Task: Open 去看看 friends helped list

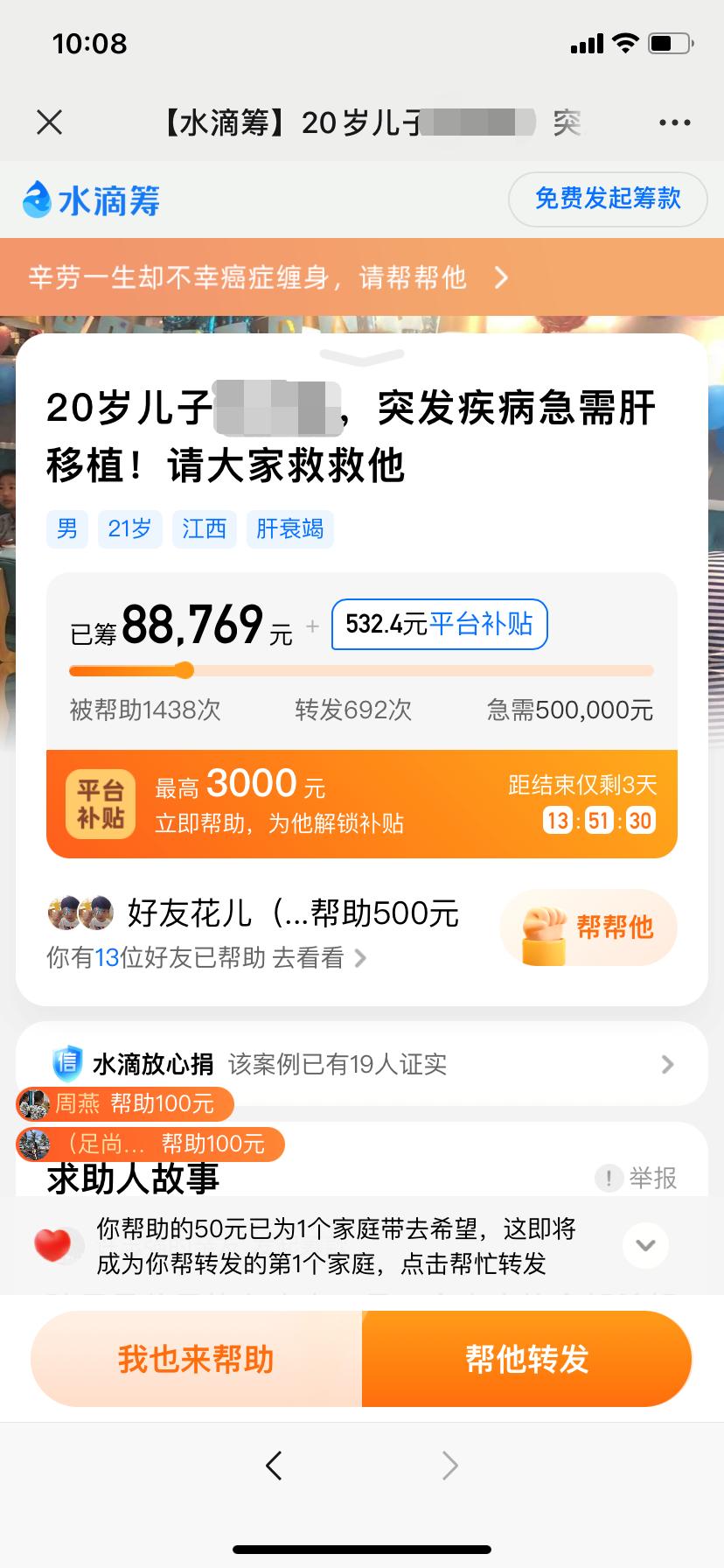Action: pyautogui.click(x=311, y=959)
